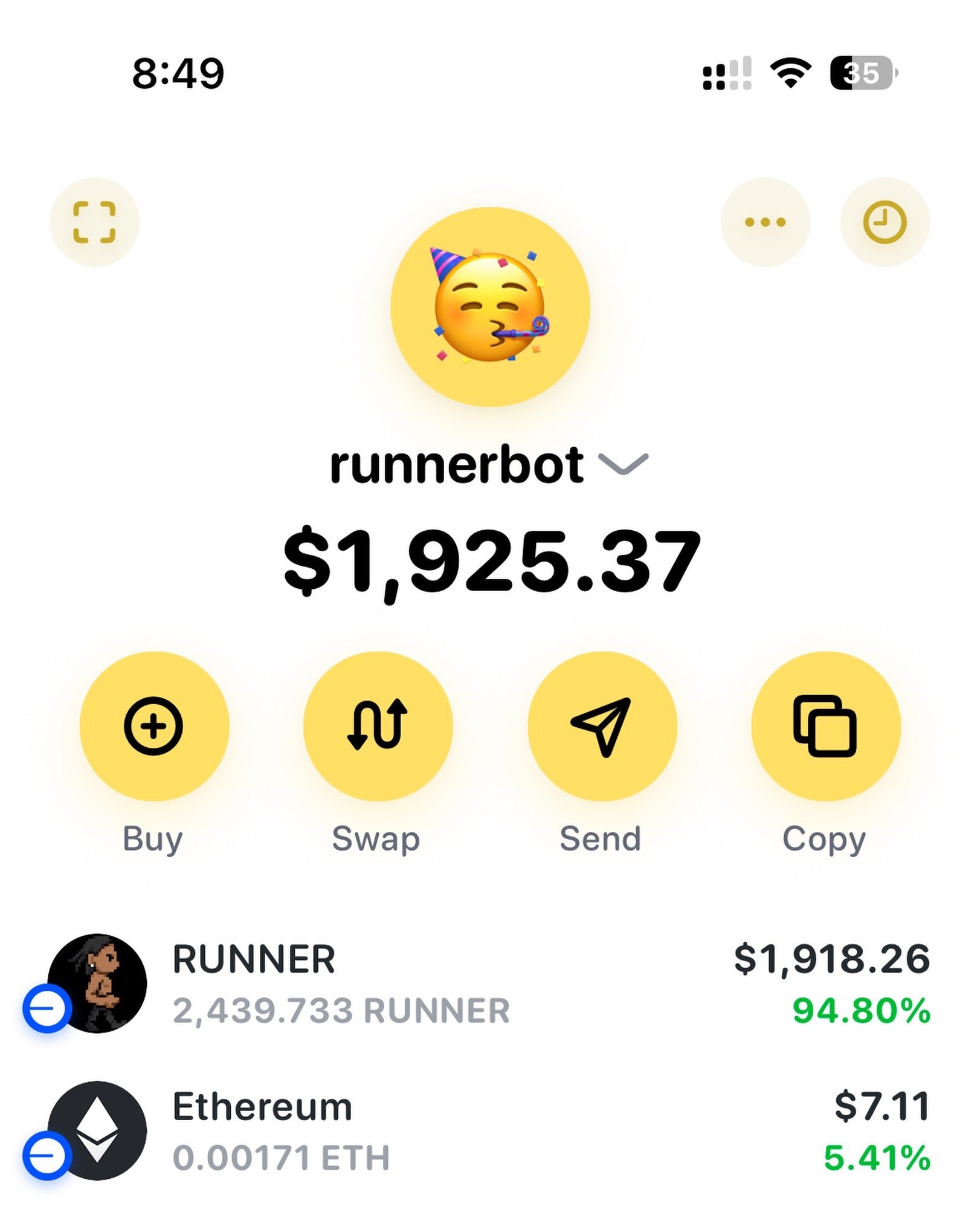The height and width of the screenshot is (1209, 980).
Task: Open the QR code scanner
Action: click(x=94, y=222)
